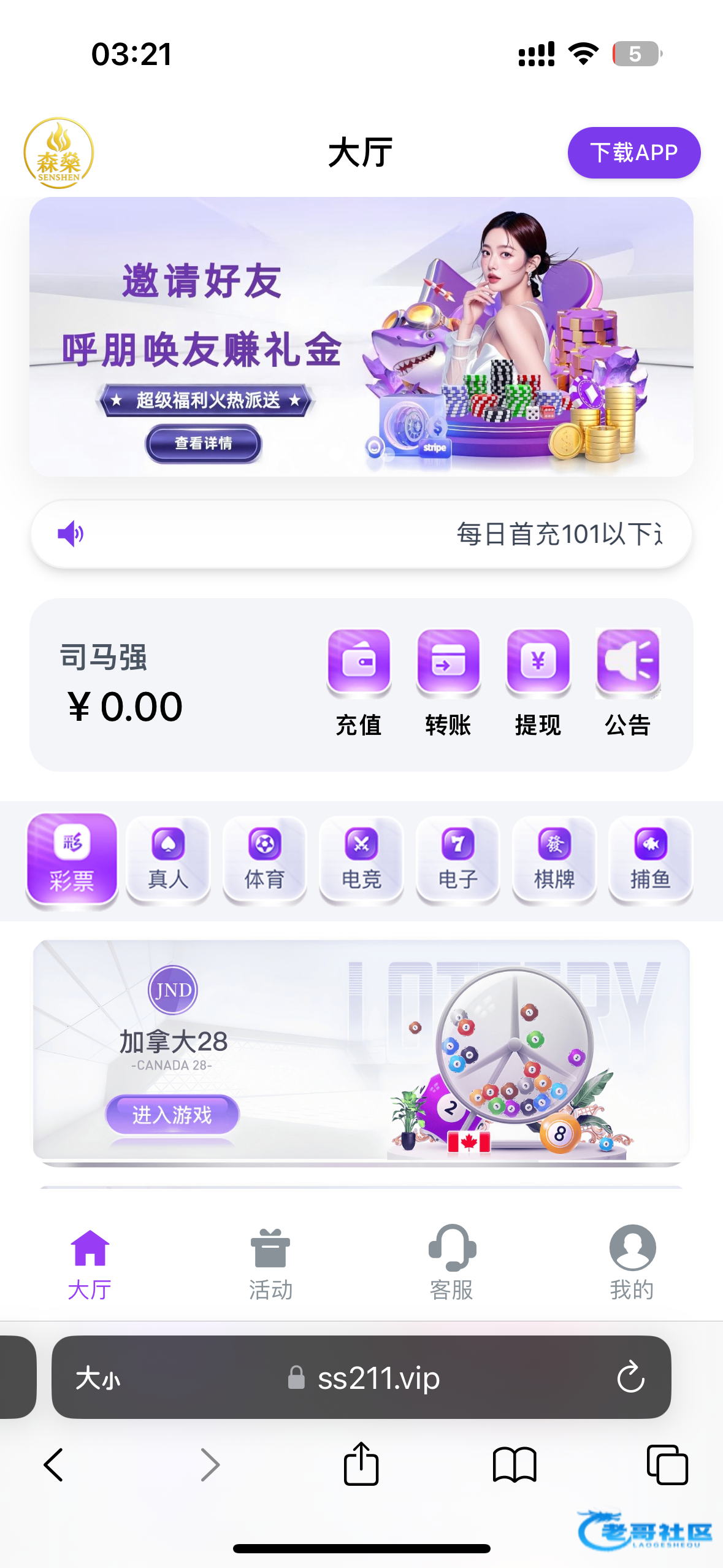The image size is (723, 1568).
Task: Tap 进入游戏 for 加拿大28
Action: (x=172, y=1114)
